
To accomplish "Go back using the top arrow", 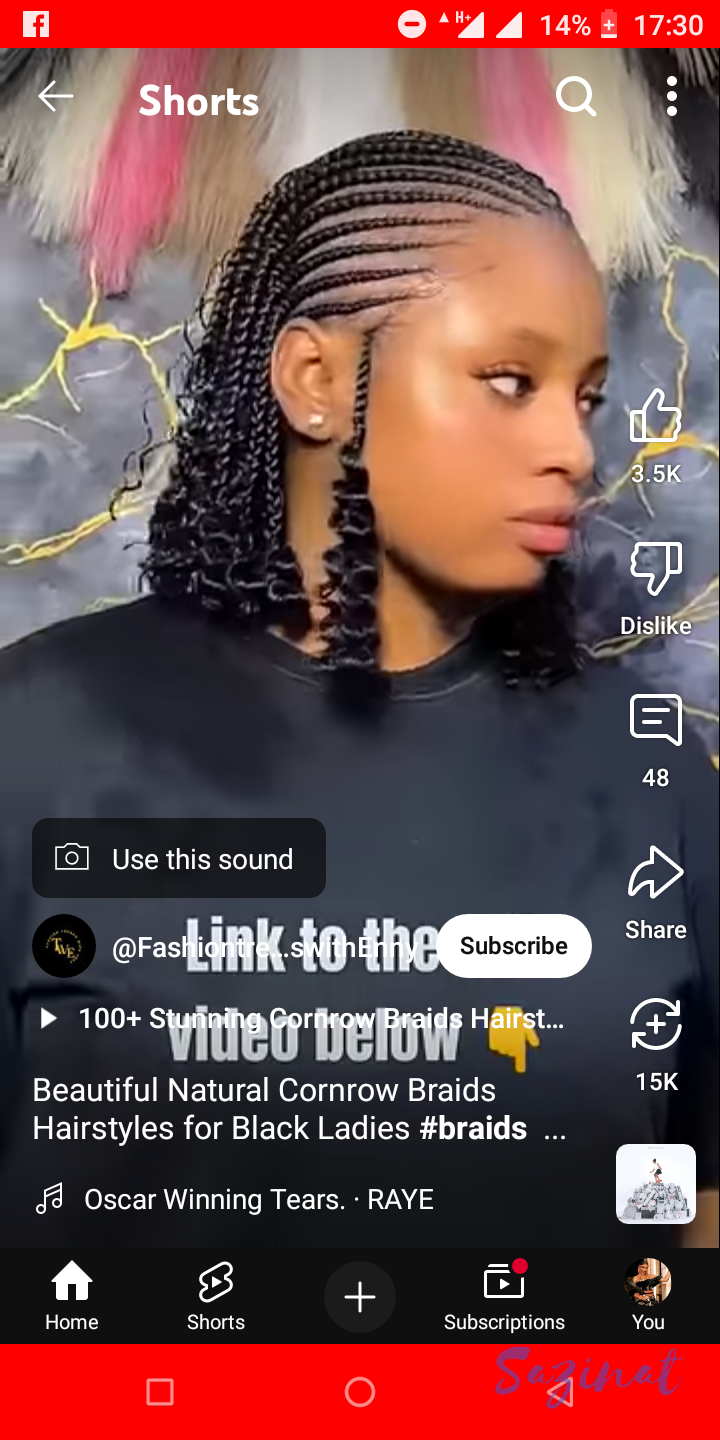I will [56, 97].
